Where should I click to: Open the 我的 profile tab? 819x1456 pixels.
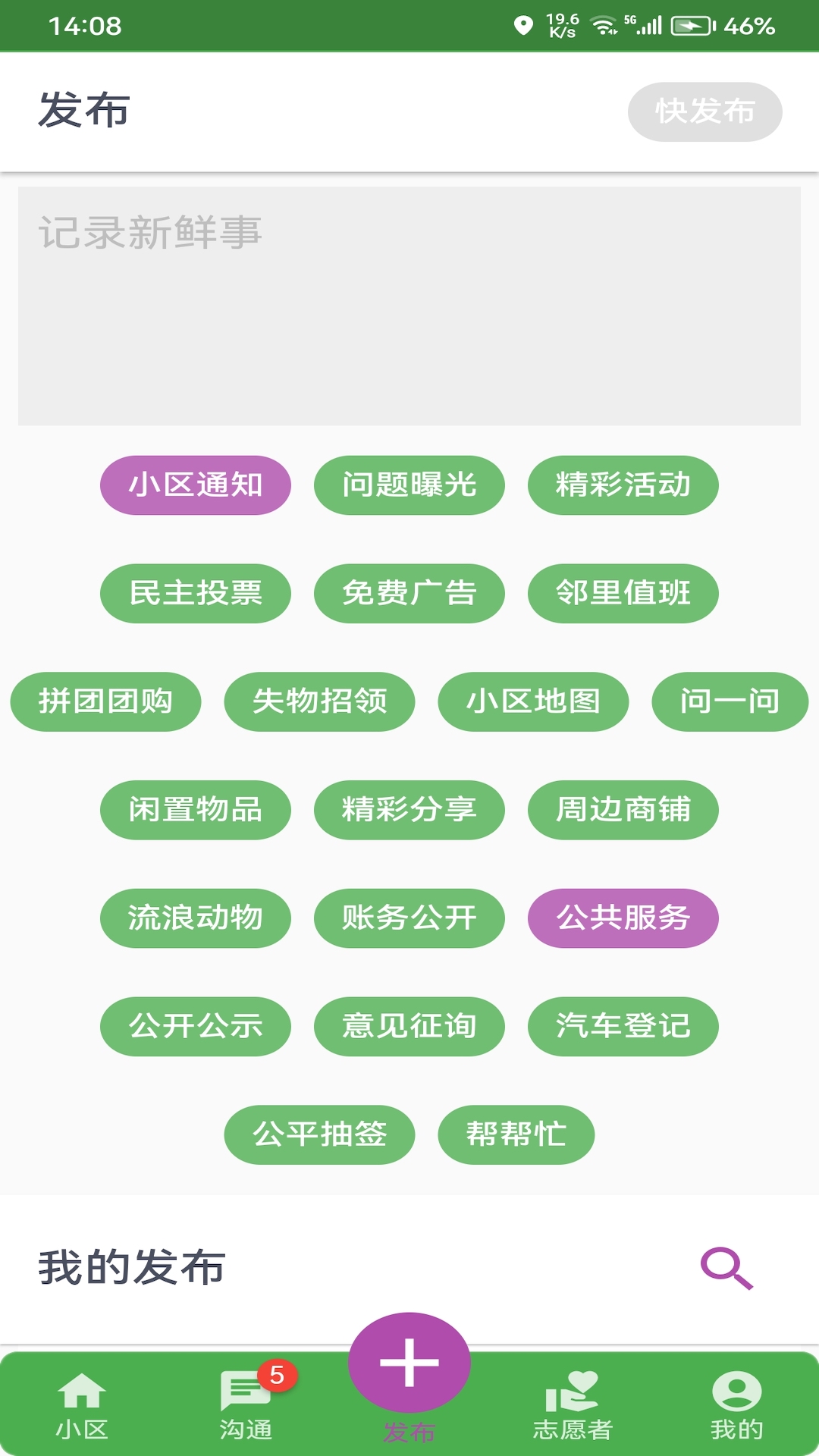pyautogui.click(x=736, y=1405)
